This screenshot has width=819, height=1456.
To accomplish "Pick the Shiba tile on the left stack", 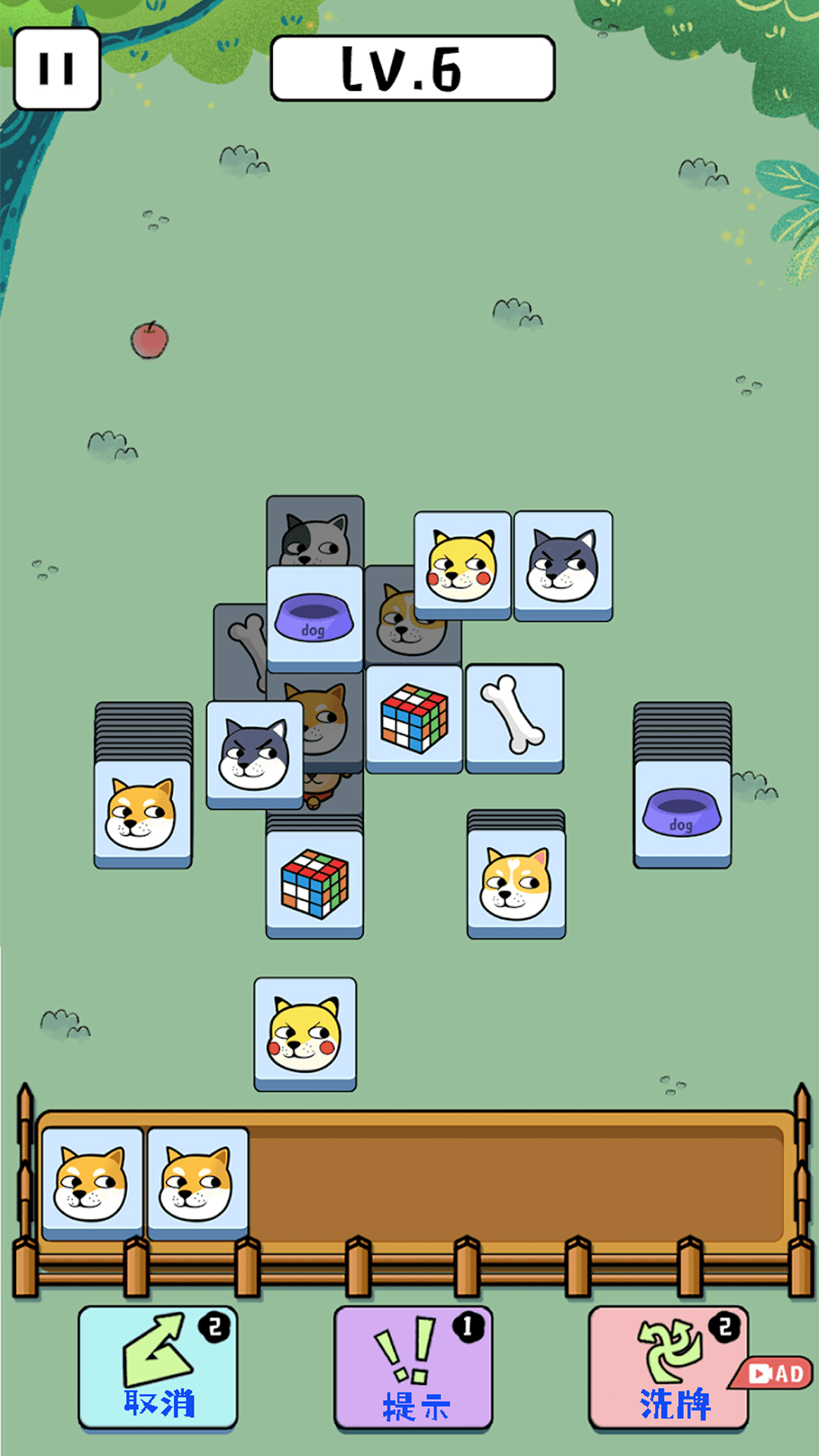I will tap(143, 813).
